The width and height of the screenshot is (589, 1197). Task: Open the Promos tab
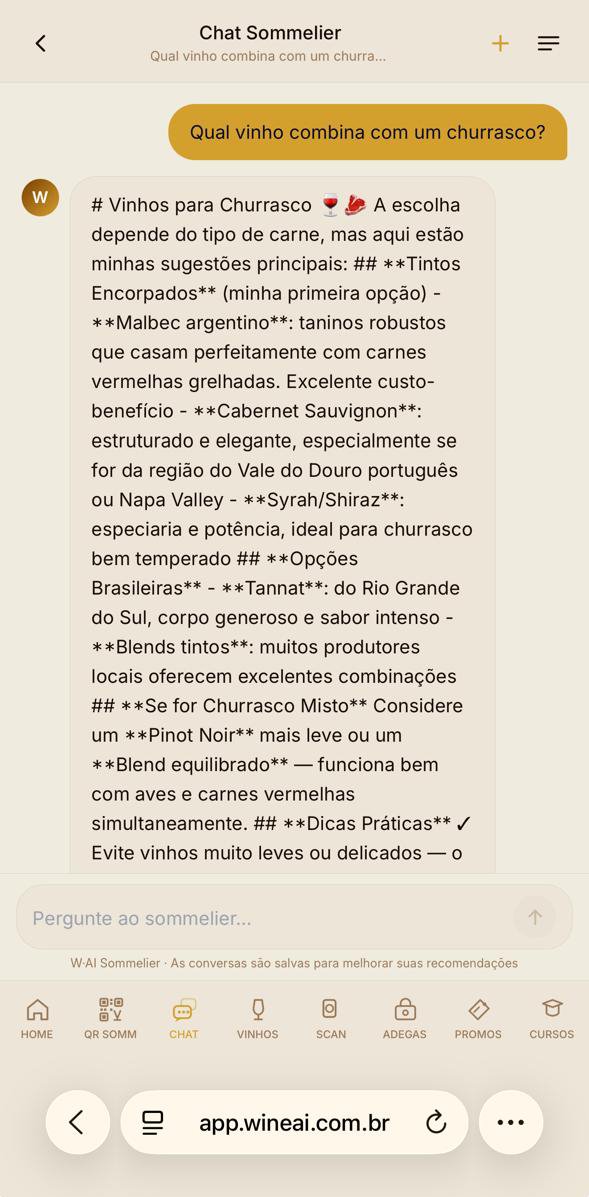click(x=478, y=1018)
